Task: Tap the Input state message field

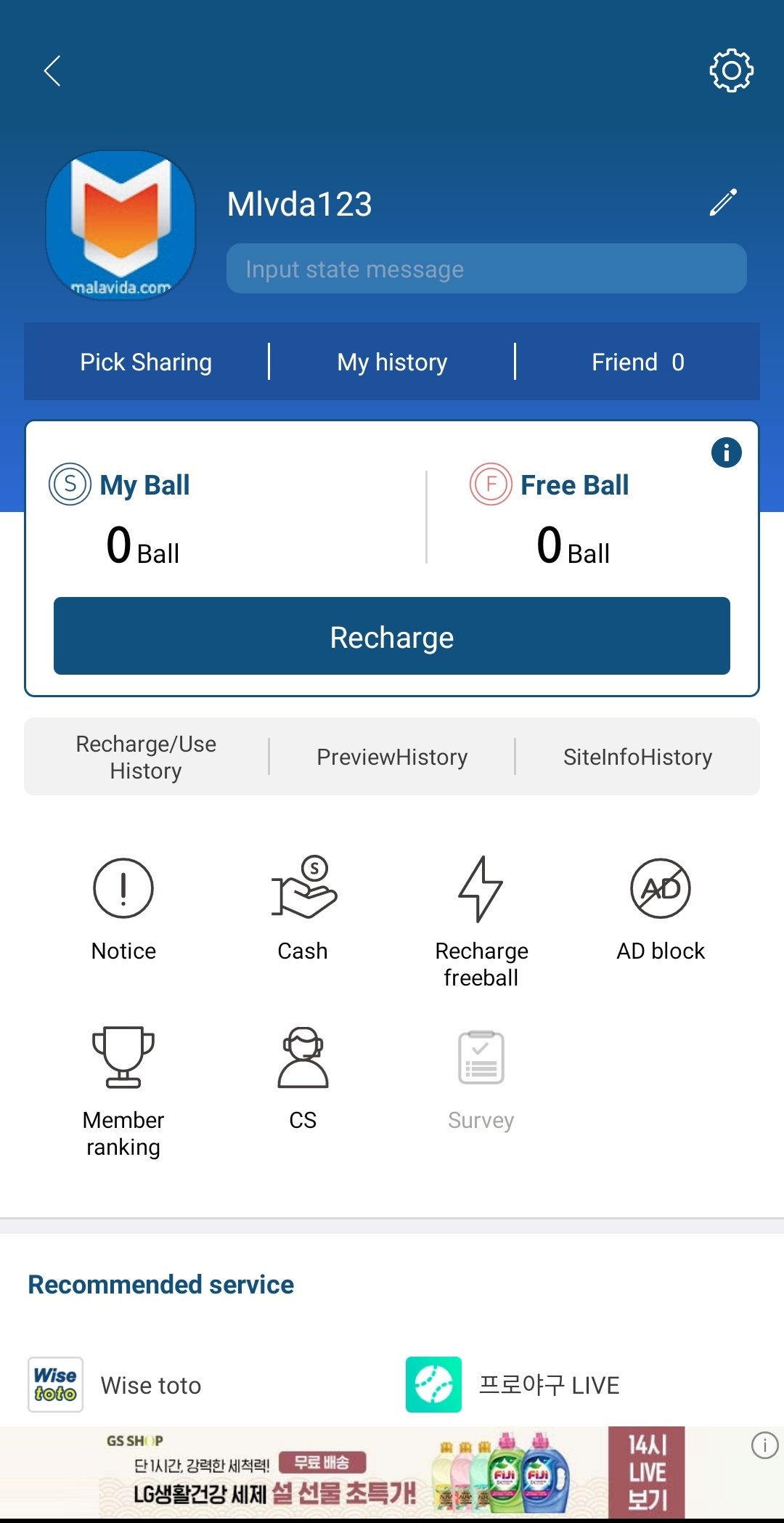Action: click(x=486, y=269)
